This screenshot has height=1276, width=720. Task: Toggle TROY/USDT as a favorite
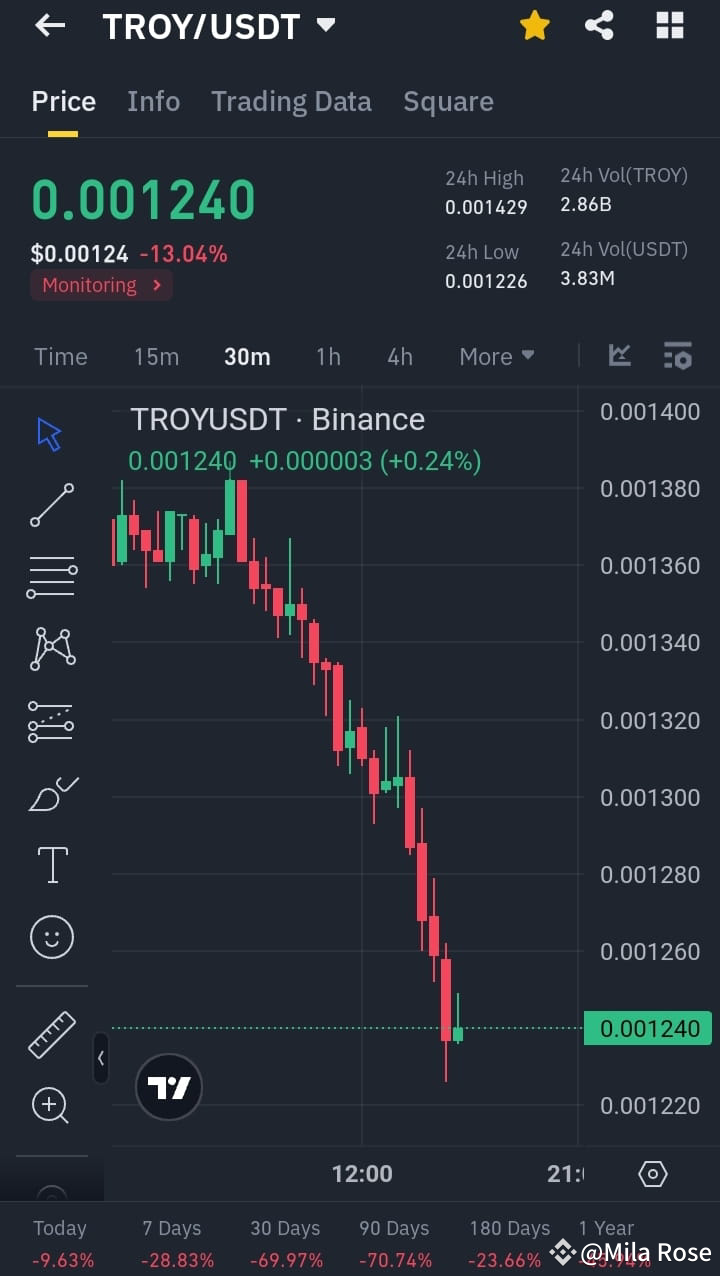535,26
